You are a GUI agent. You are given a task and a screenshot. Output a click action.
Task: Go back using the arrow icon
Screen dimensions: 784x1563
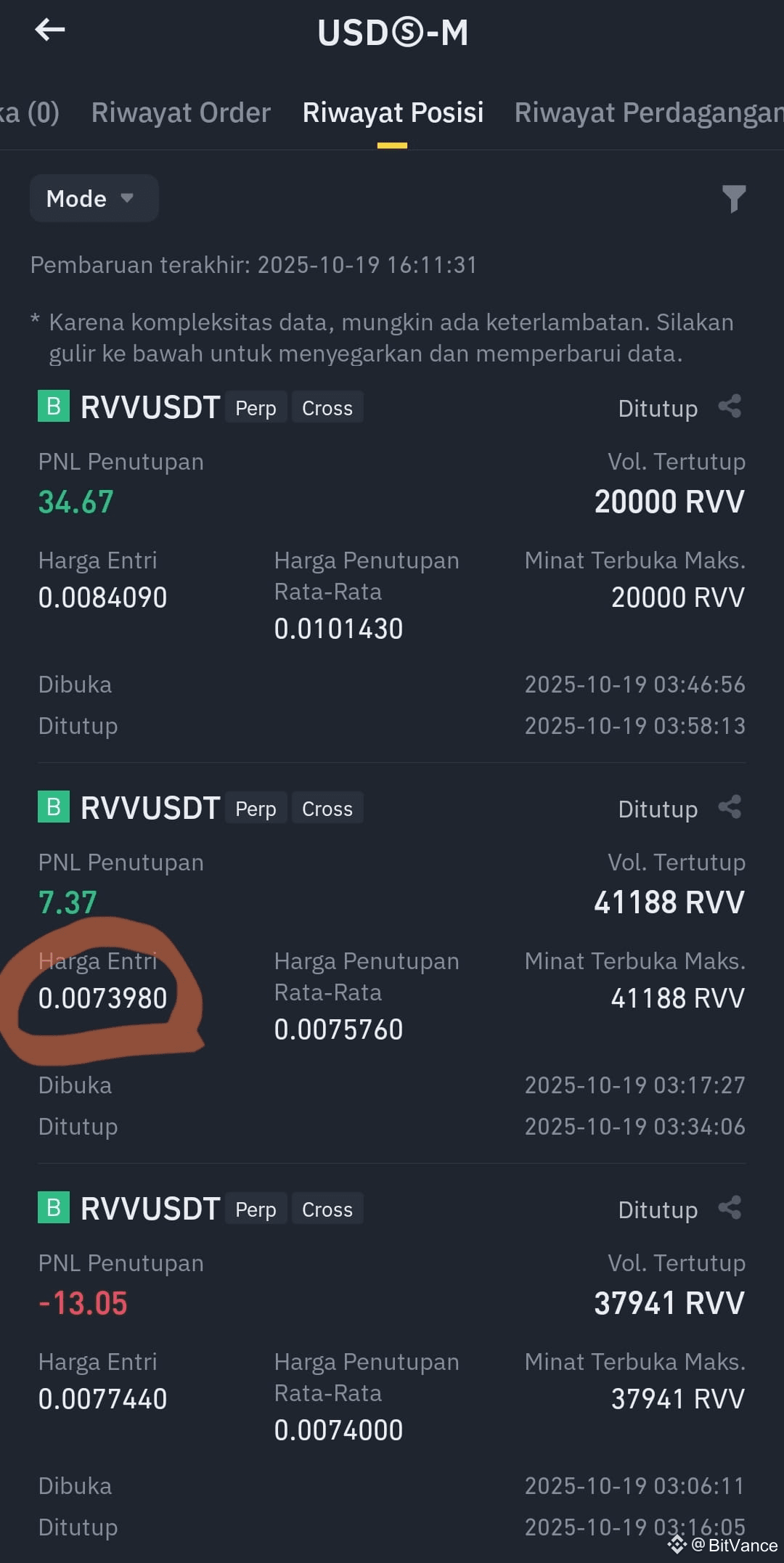pyautogui.click(x=50, y=30)
